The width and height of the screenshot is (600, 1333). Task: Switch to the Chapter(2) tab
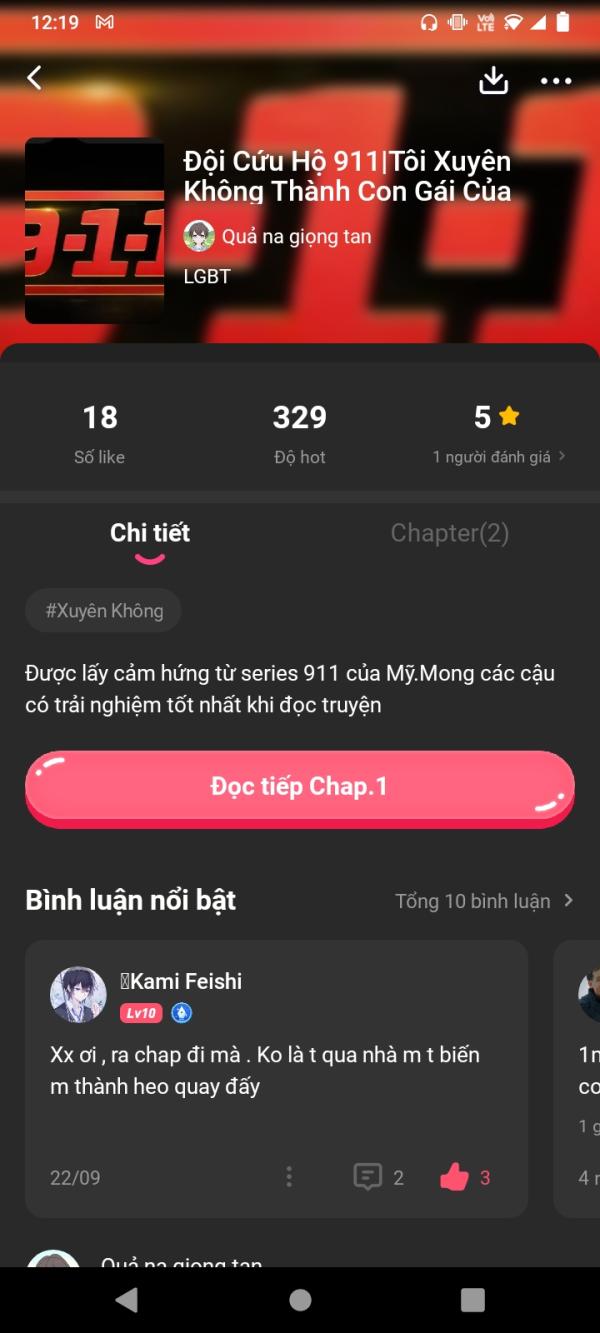coord(449,533)
